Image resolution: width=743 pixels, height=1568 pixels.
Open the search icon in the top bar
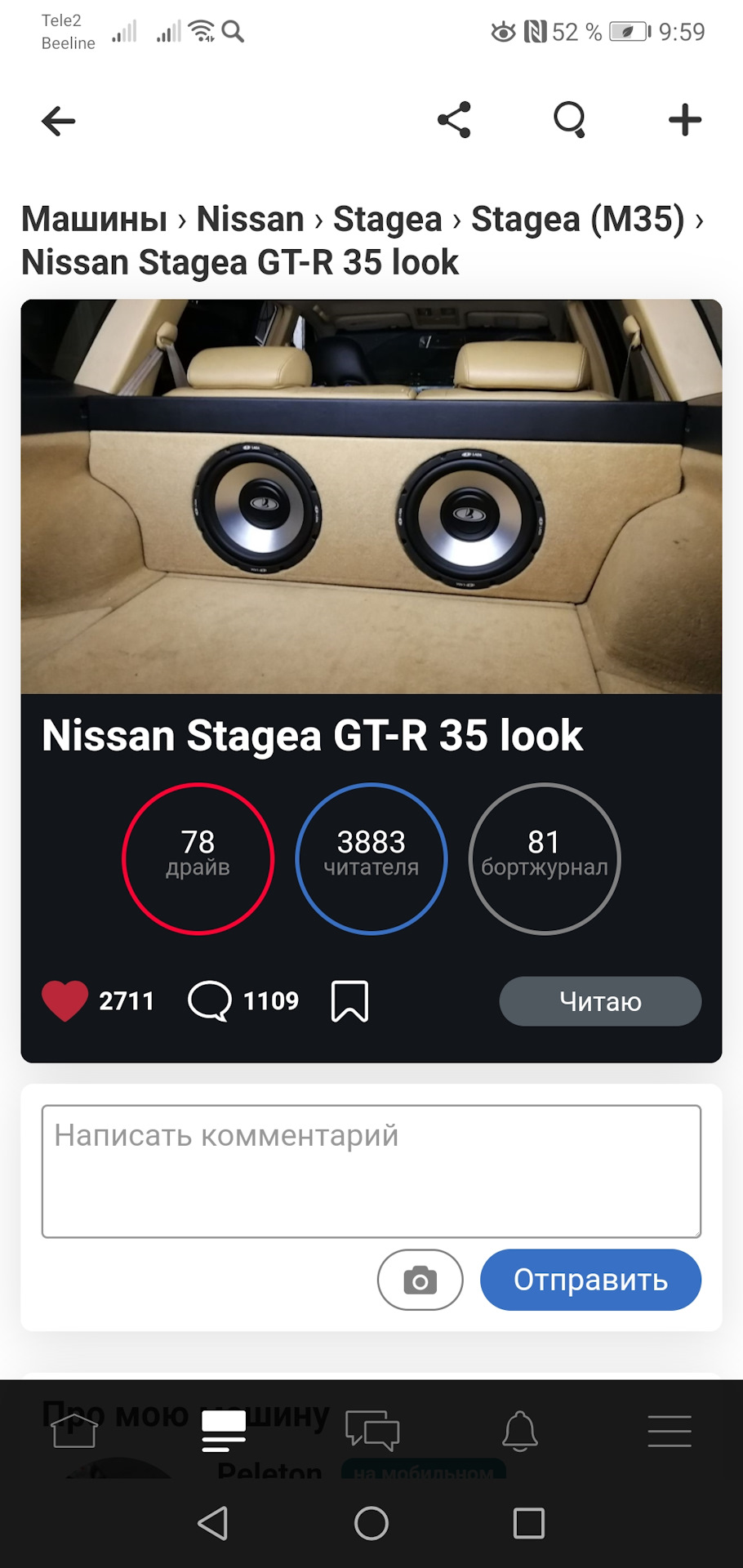coord(569,120)
